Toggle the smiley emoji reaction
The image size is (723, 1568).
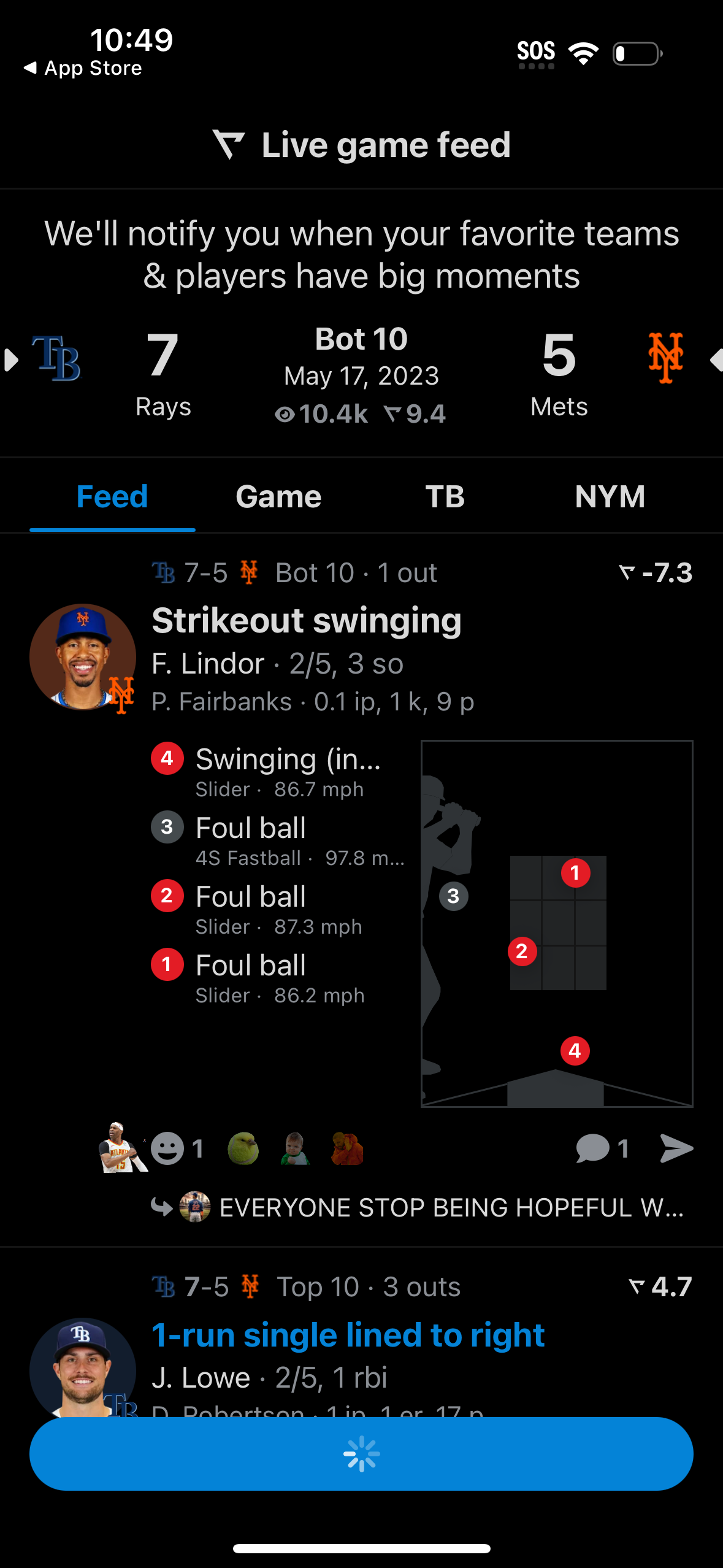pos(167,1148)
